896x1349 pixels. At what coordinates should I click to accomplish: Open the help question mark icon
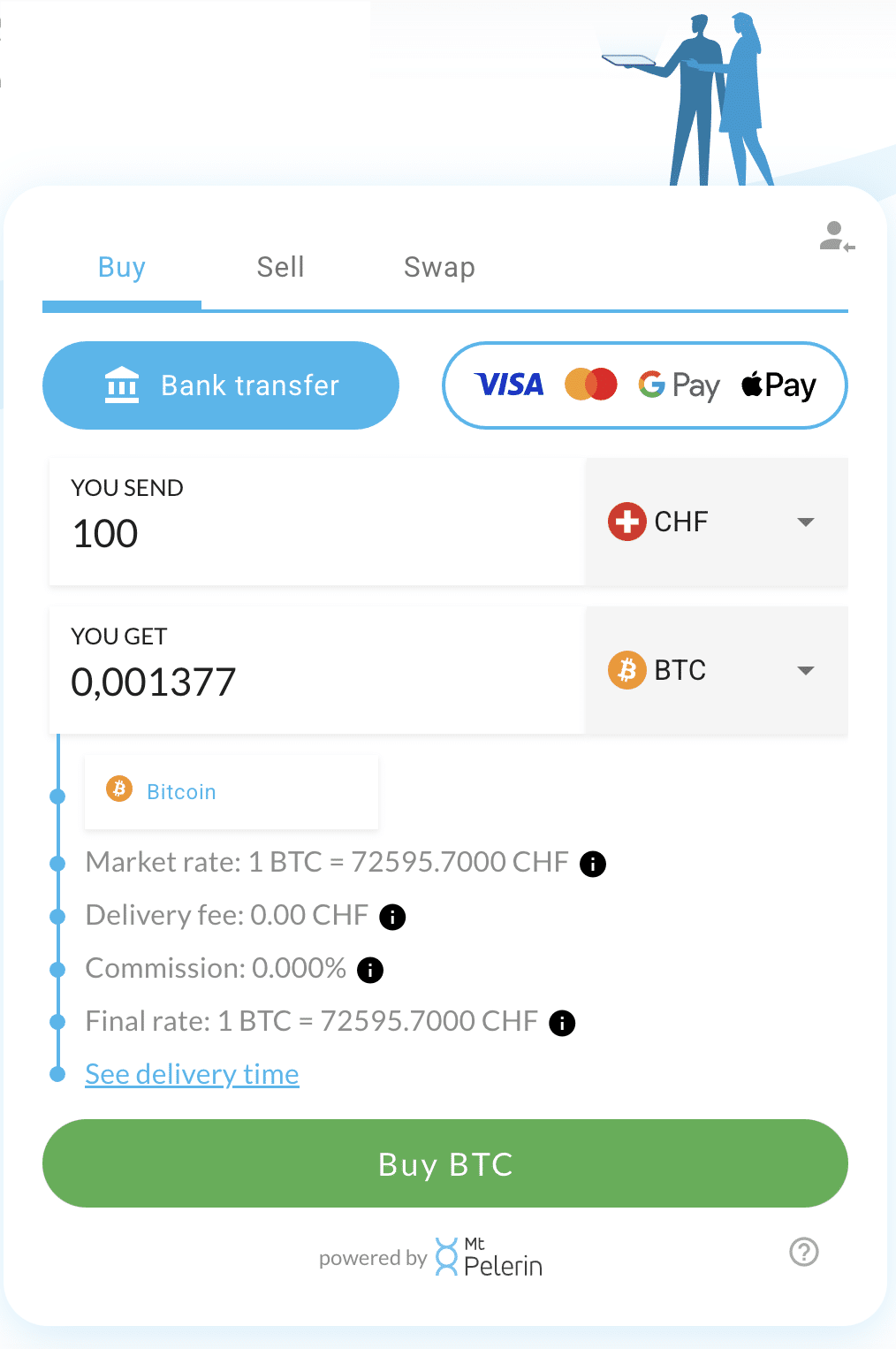coord(803,1252)
